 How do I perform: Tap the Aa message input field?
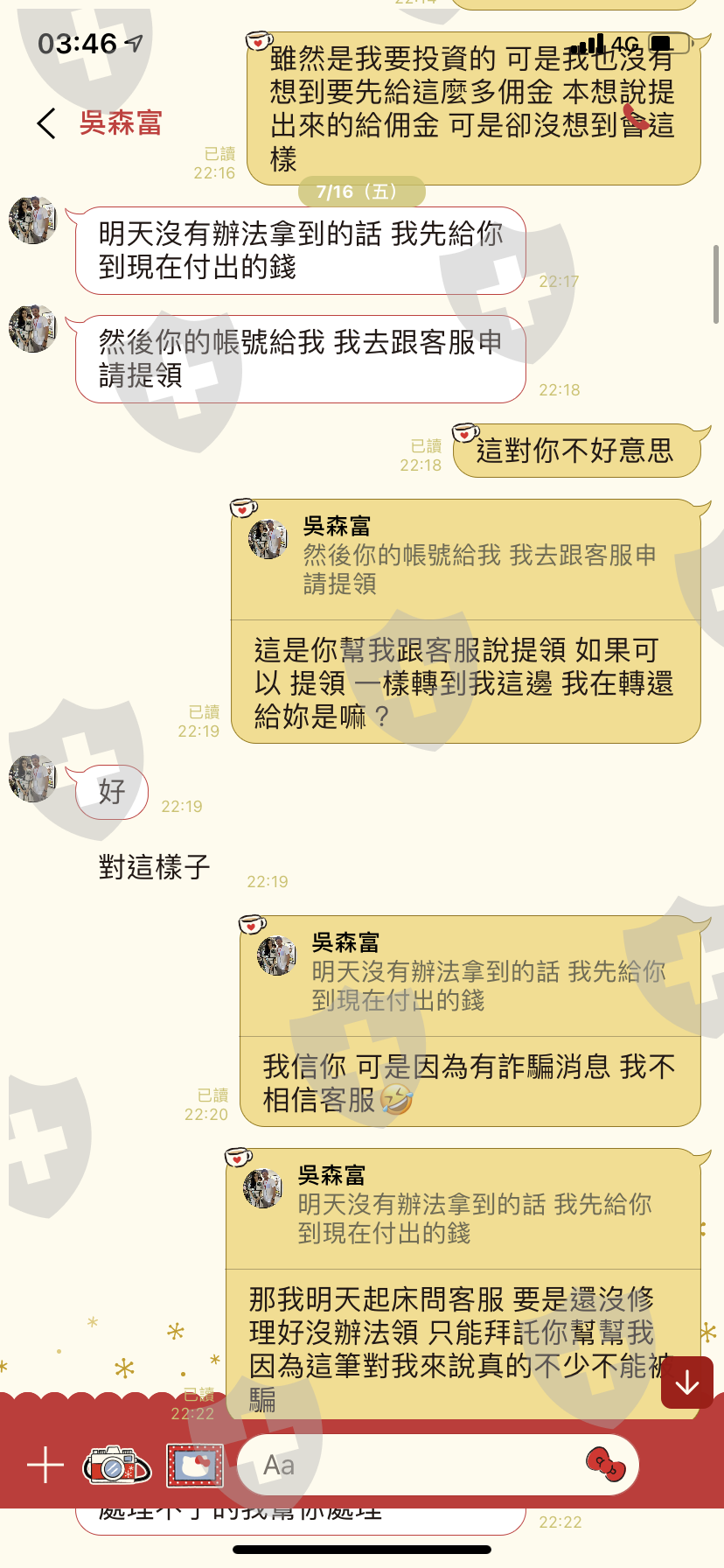coord(437,1465)
